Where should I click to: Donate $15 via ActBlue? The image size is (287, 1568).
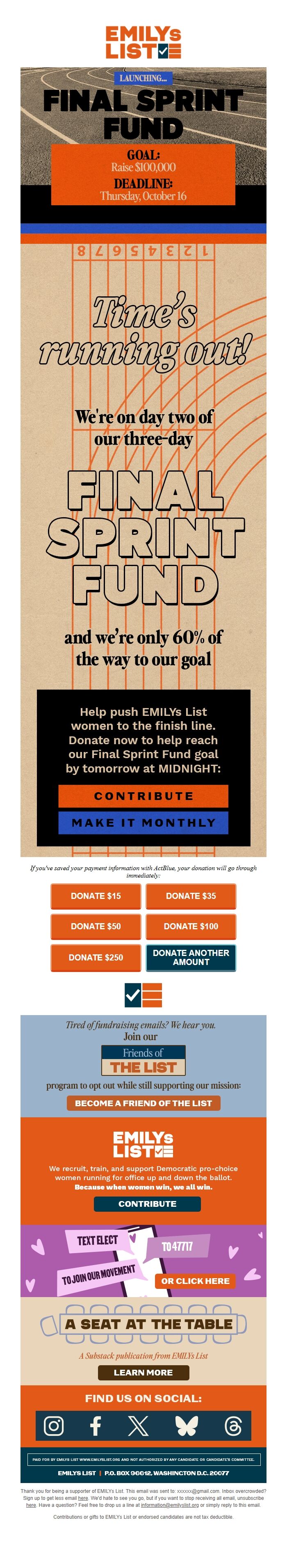click(x=96, y=896)
